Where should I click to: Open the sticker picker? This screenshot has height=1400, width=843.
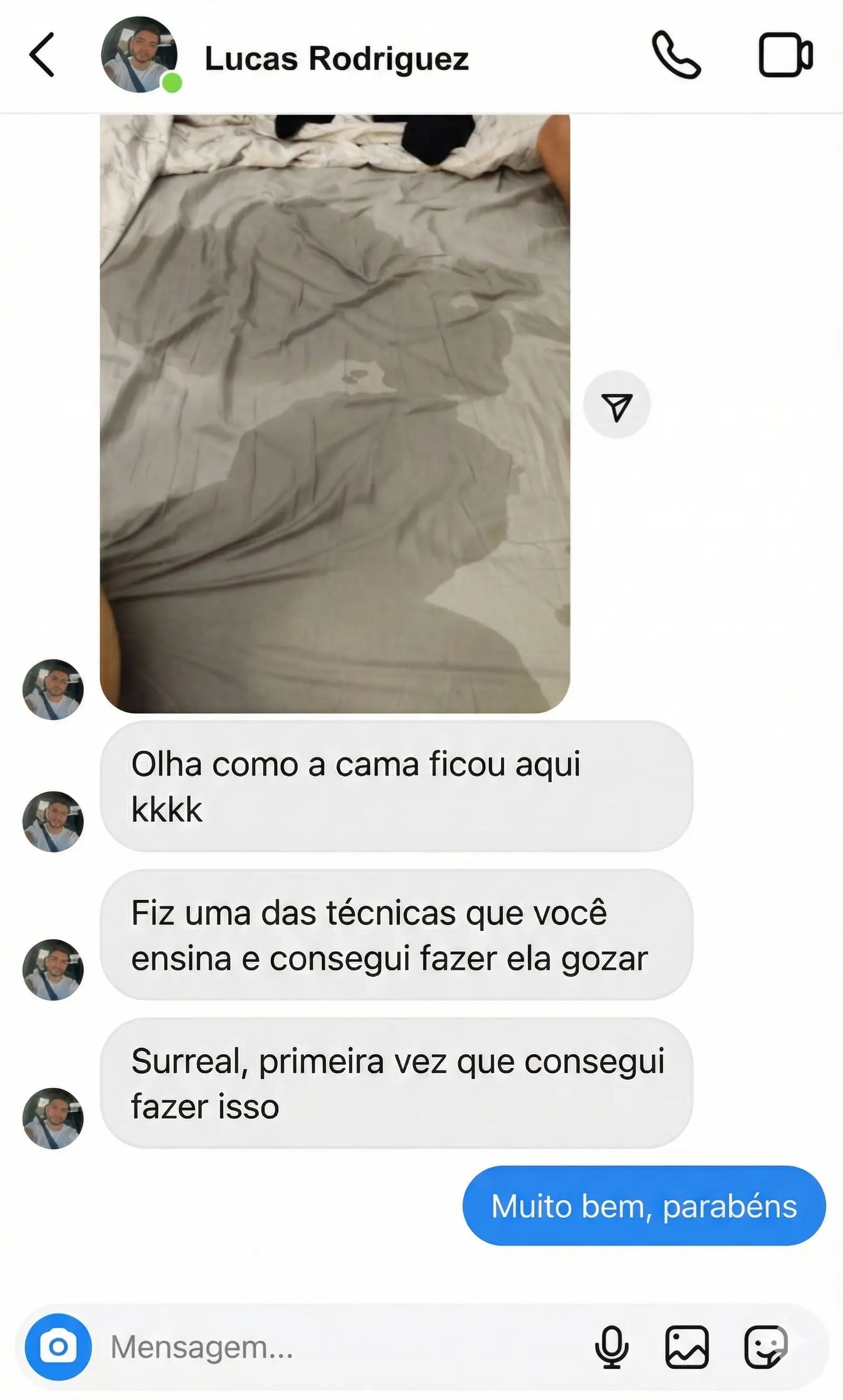765,1347
